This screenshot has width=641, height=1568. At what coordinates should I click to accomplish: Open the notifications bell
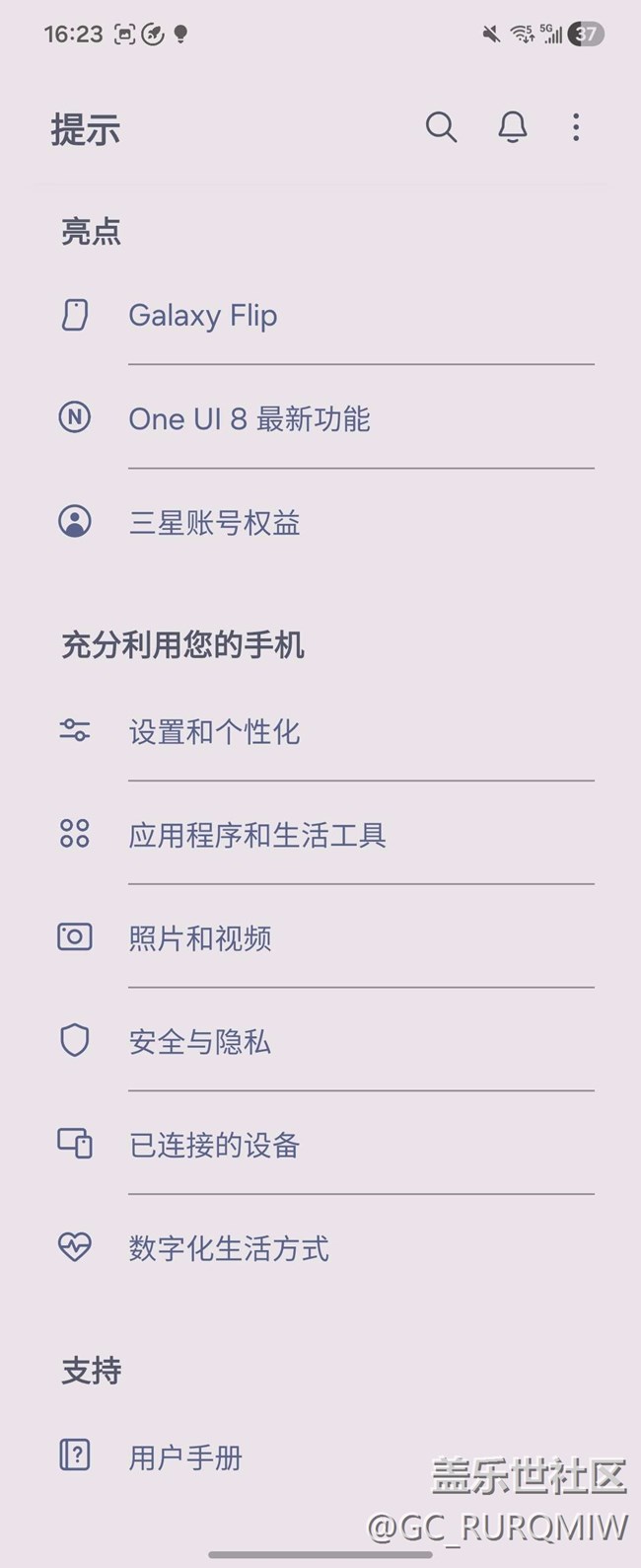pos(512,127)
